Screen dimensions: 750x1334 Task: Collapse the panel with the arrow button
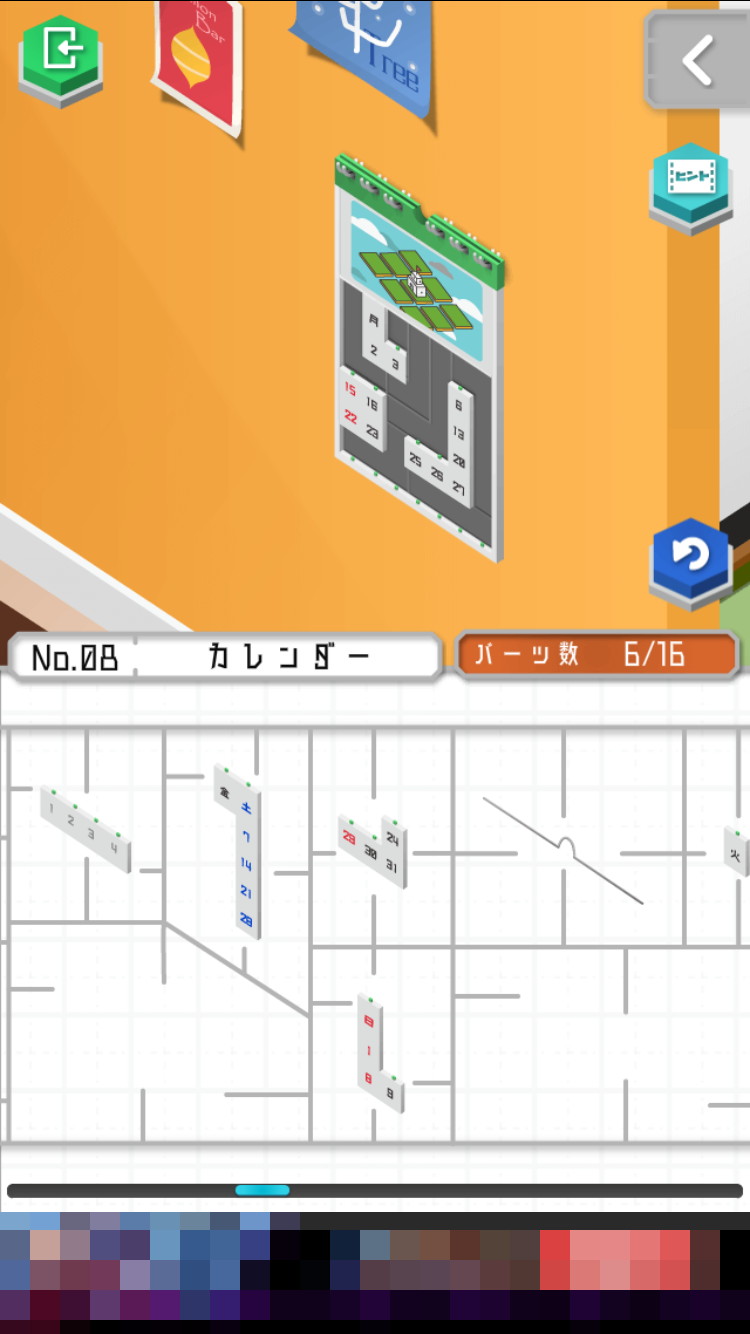pos(697,61)
